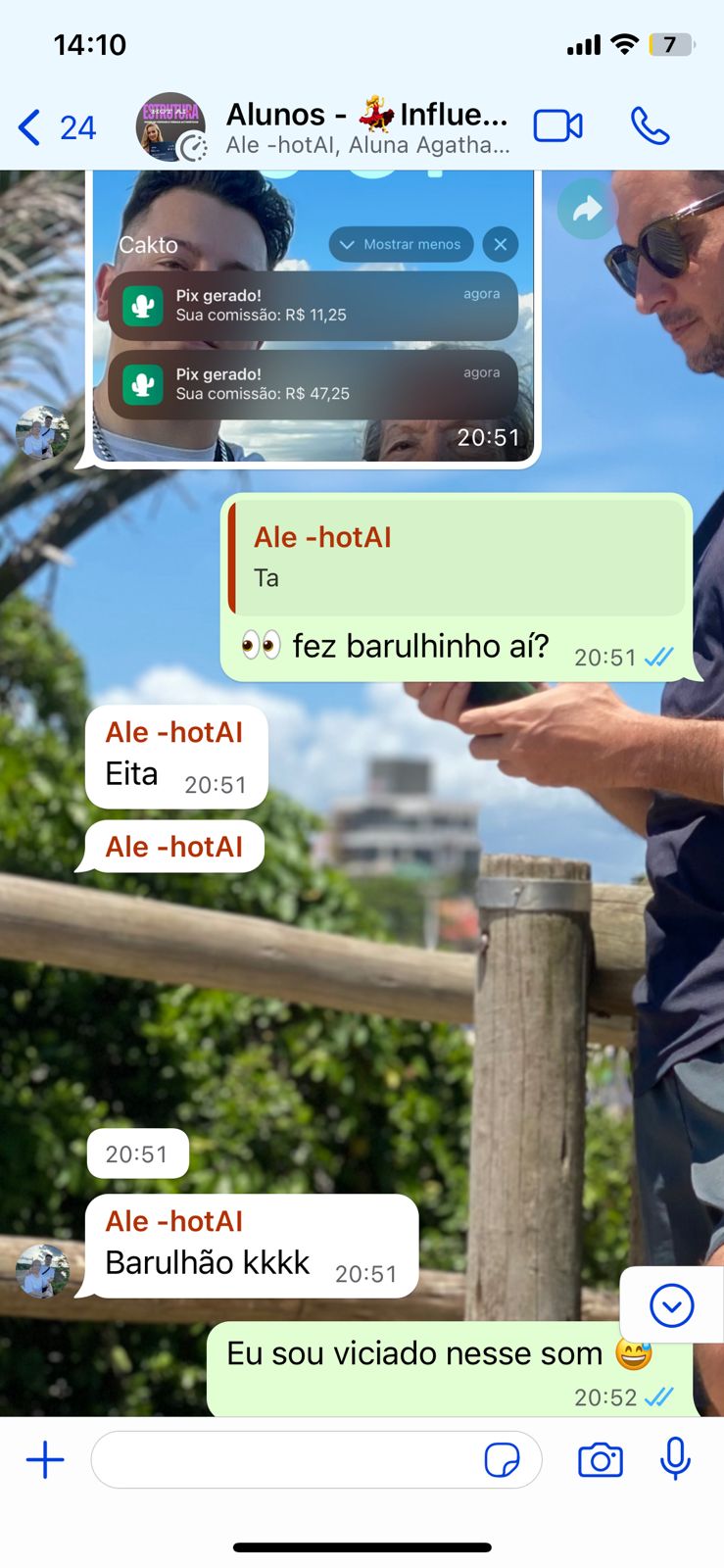Viewport: 724px width, 1568px height.
Task: Start a group video call
Action: pos(557,126)
